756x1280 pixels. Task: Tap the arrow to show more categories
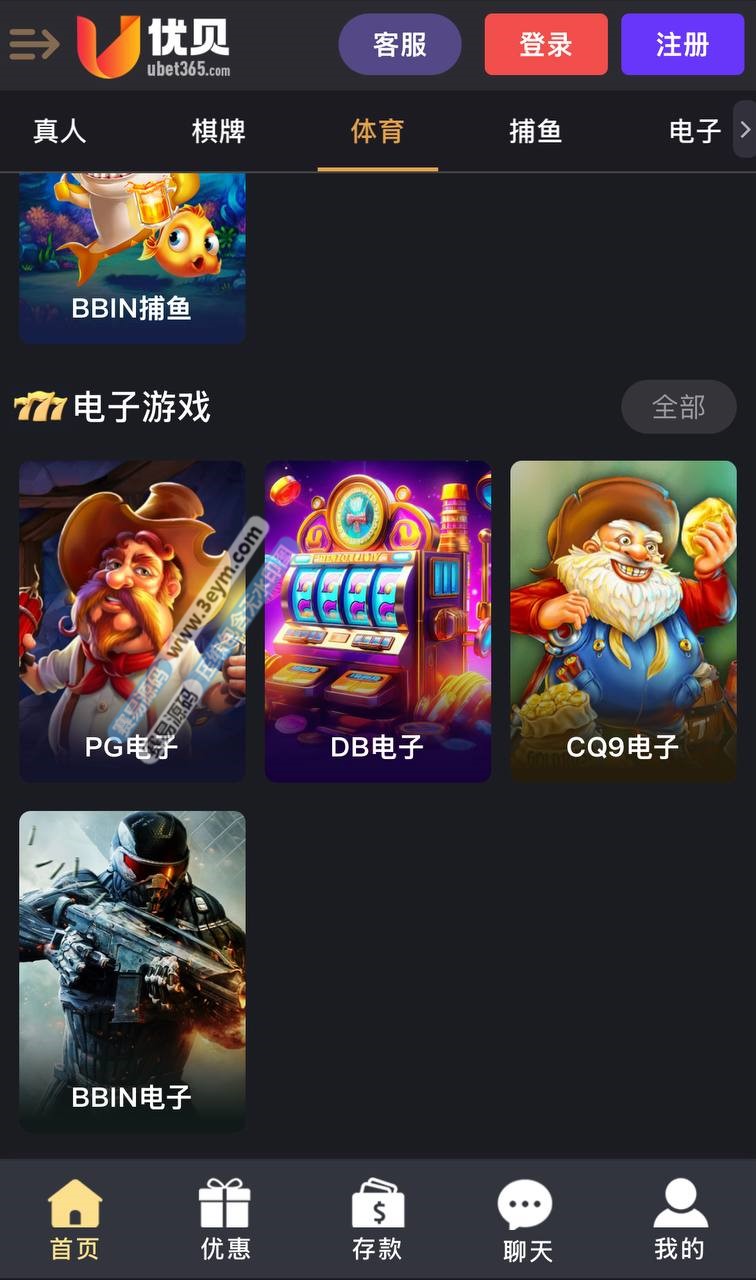pos(744,130)
